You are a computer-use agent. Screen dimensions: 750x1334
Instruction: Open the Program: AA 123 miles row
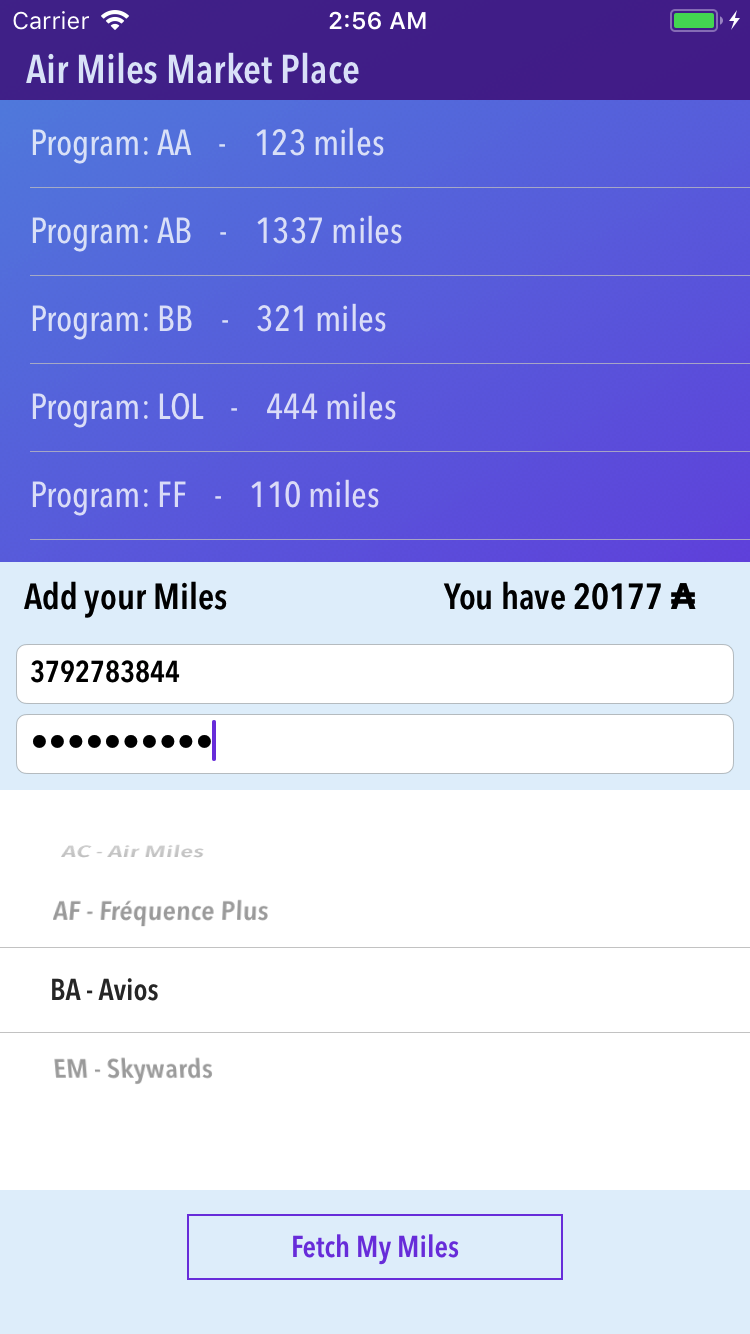pos(375,144)
